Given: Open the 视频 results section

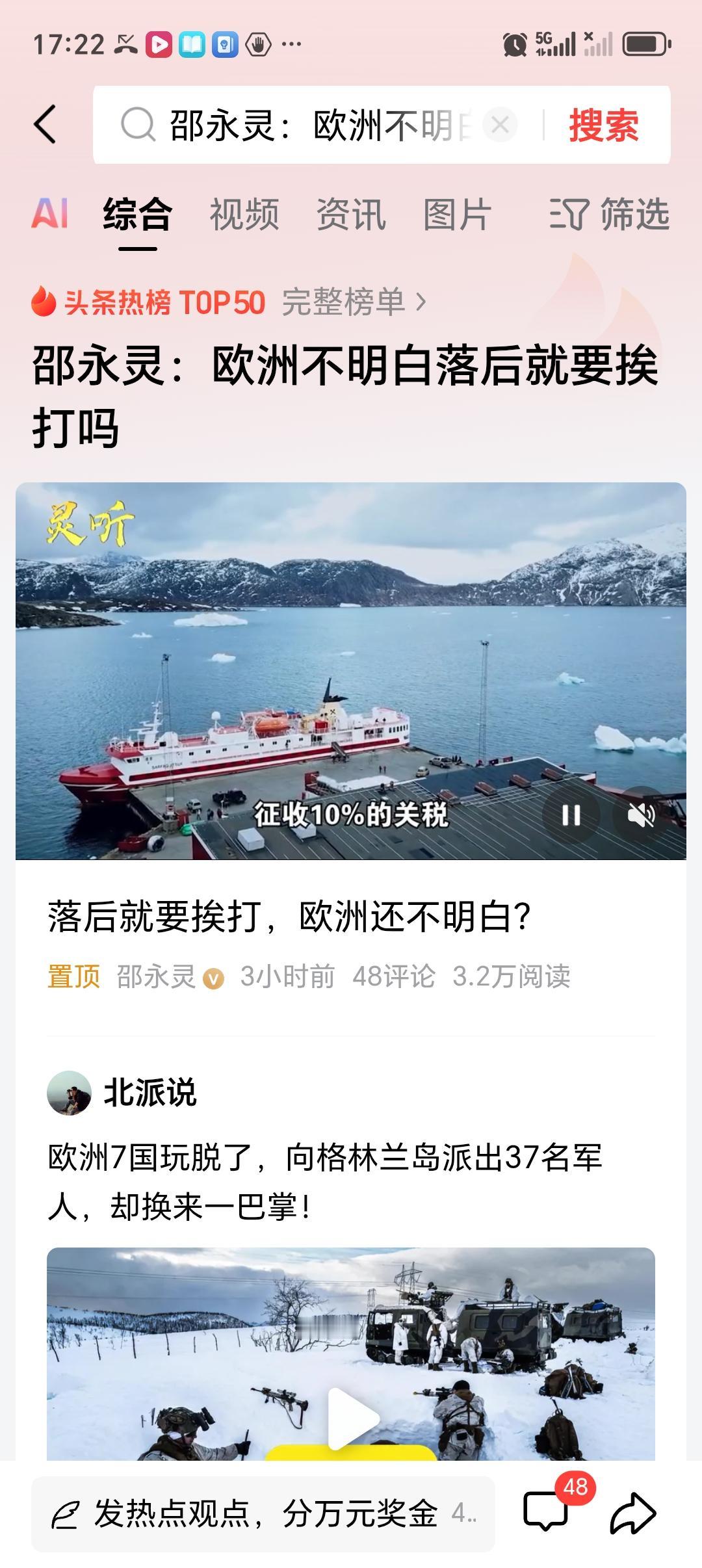Looking at the screenshot, I should coord(244,216).
